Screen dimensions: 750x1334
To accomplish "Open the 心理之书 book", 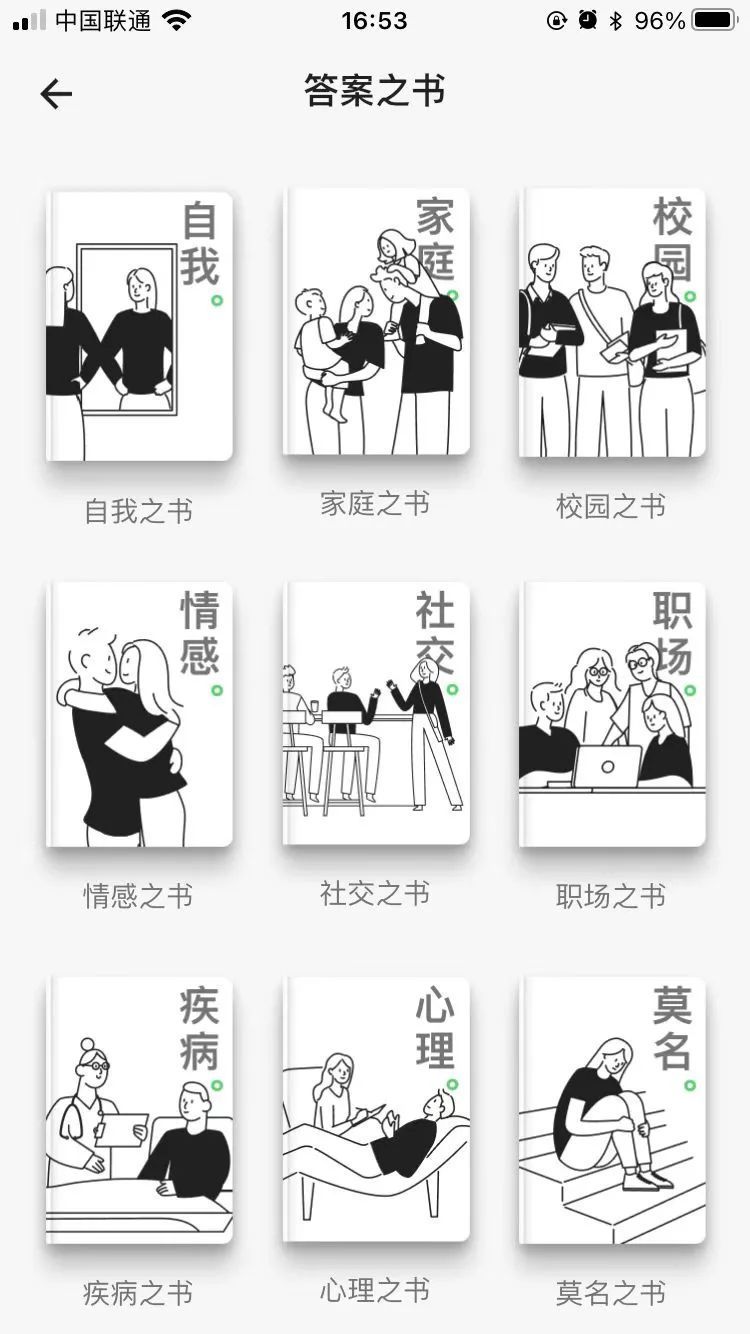I will click(375, 1108).
